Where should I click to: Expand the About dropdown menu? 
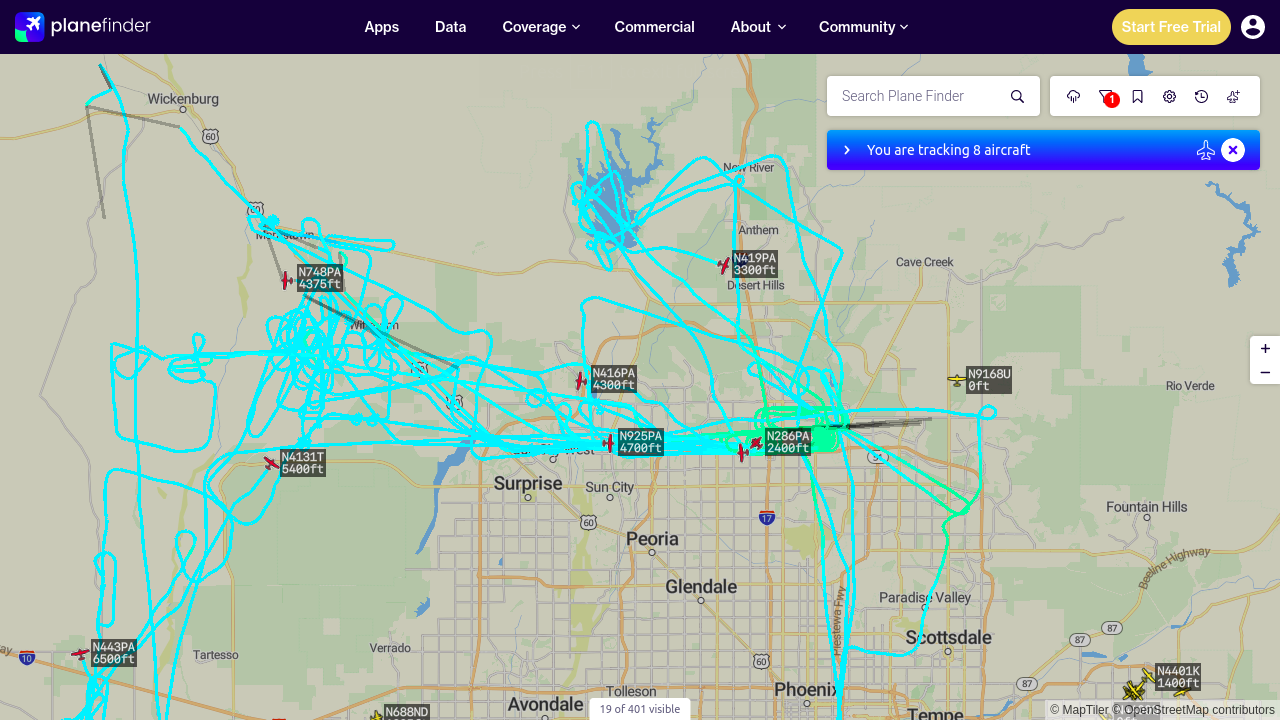pyautogui.click(x=758, y=27)
